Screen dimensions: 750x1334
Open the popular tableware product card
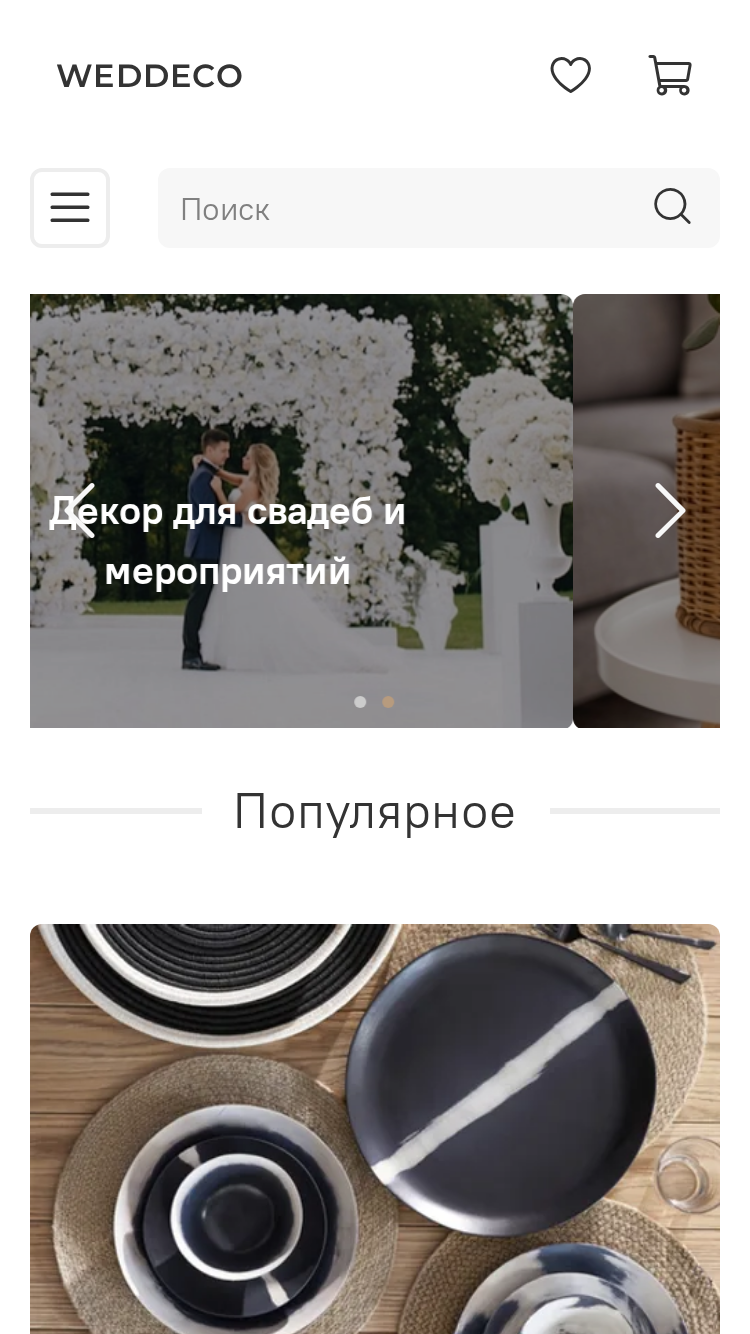[375, 1129]
